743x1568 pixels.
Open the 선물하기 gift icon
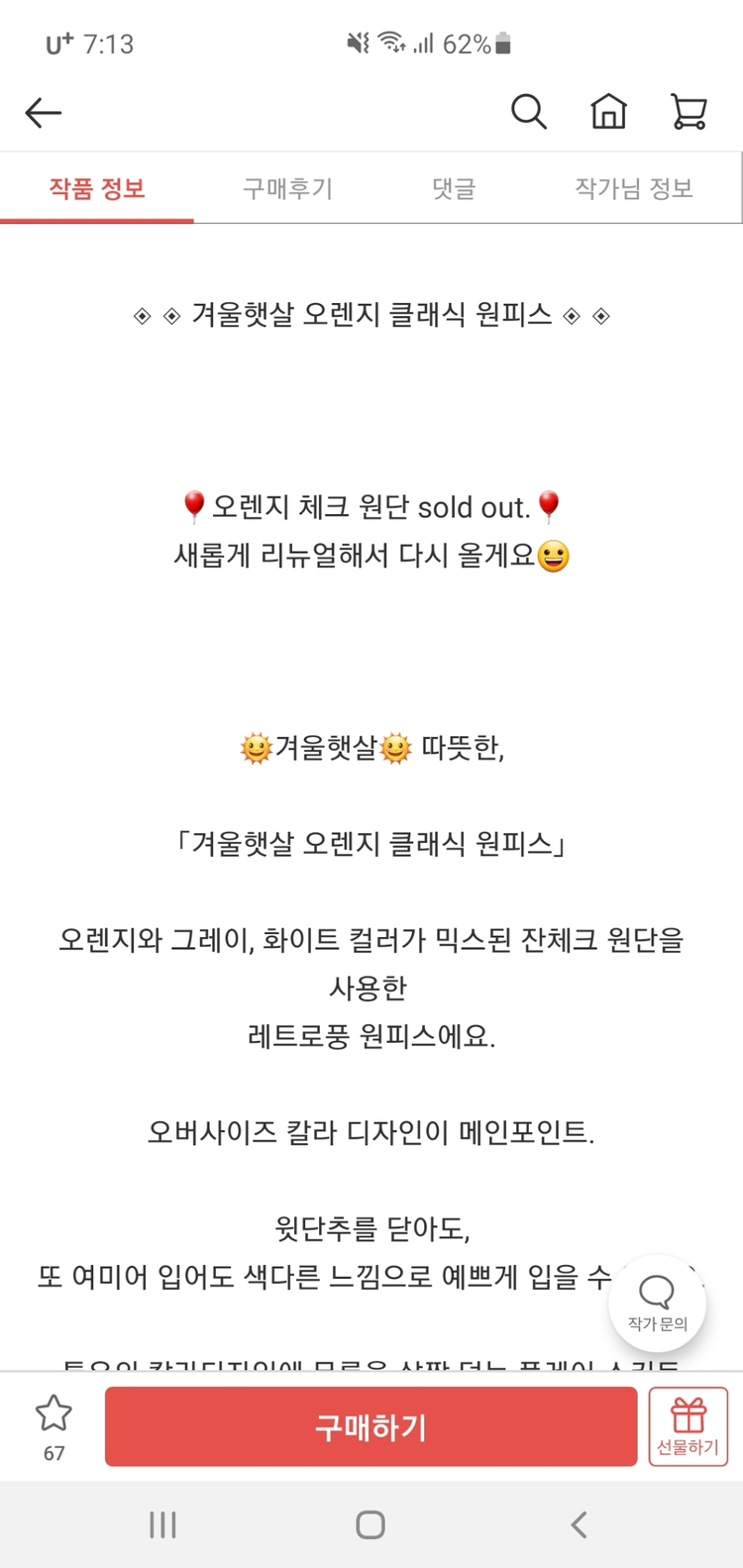pyautogui.click(x=688, y=1425)
